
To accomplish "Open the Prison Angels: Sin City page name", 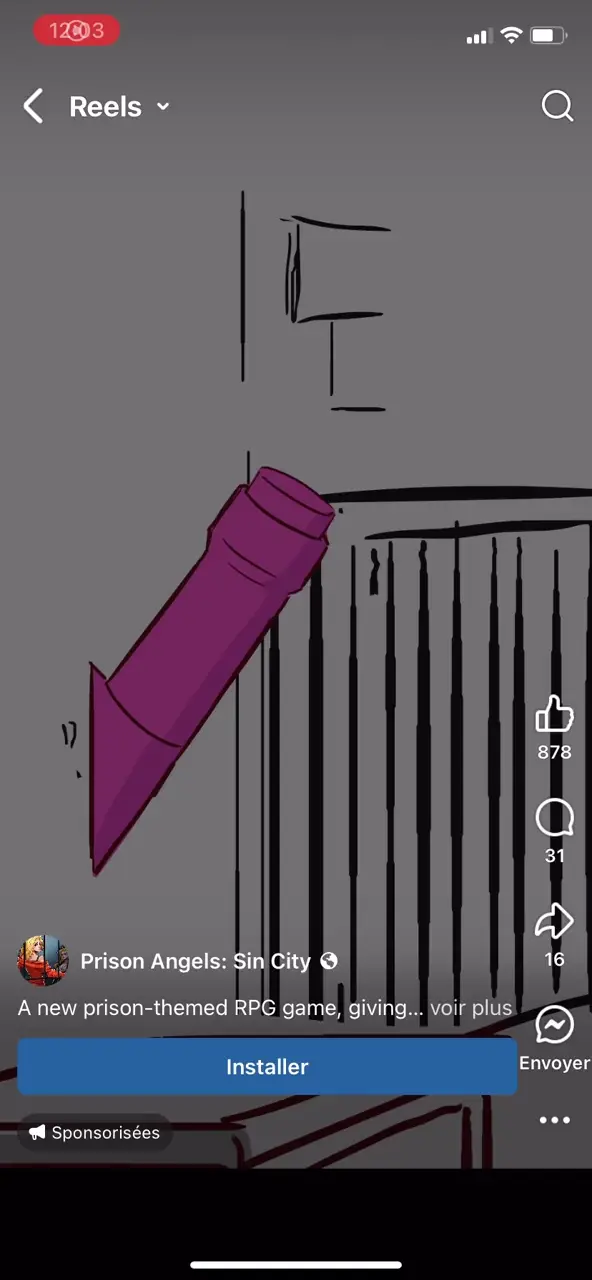I will (195, 961).
